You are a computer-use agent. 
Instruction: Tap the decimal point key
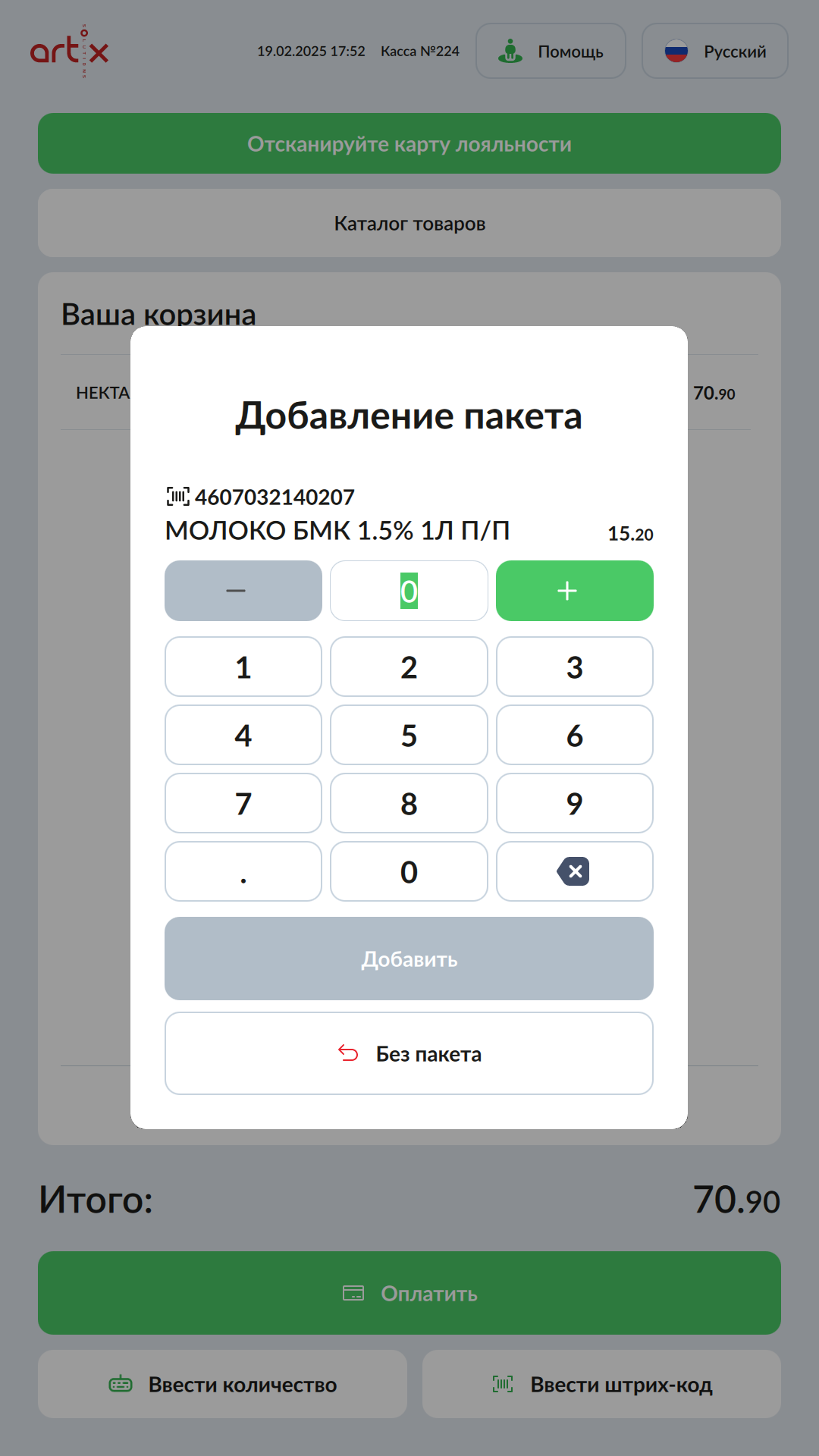click(x=243, y=871)
